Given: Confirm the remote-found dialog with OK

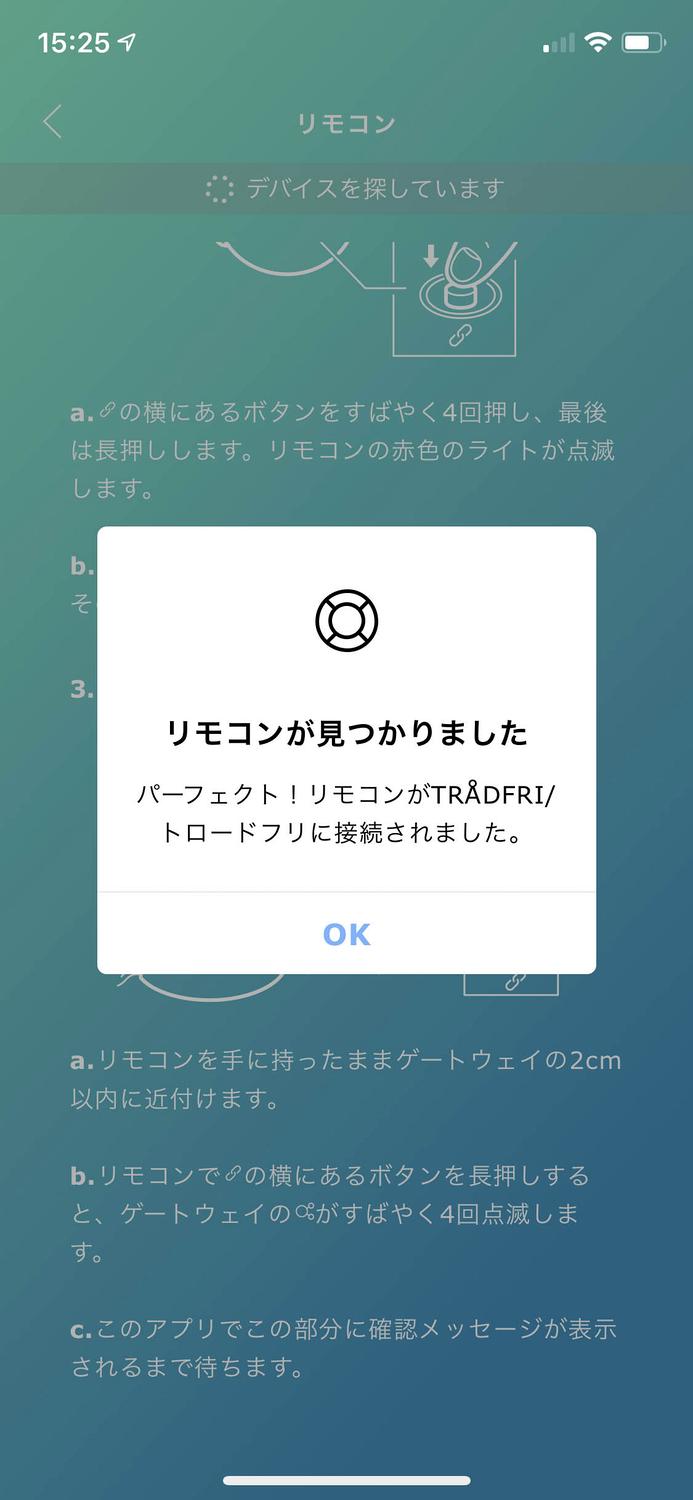Looking at the screenshot, I should click(x=346, y=933).
